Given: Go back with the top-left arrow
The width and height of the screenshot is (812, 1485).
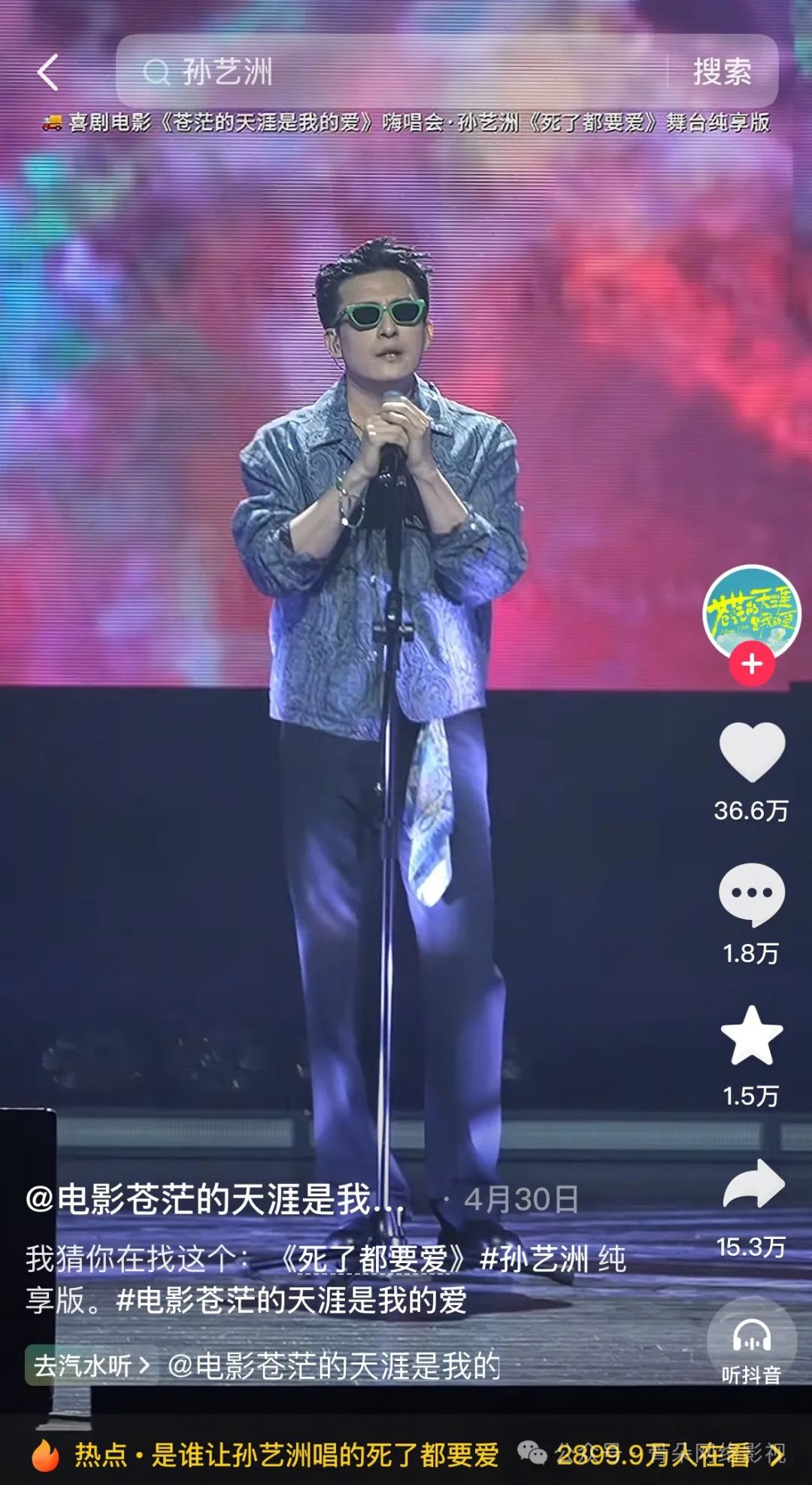Looking at the screenshot, I should pos(48,72).
